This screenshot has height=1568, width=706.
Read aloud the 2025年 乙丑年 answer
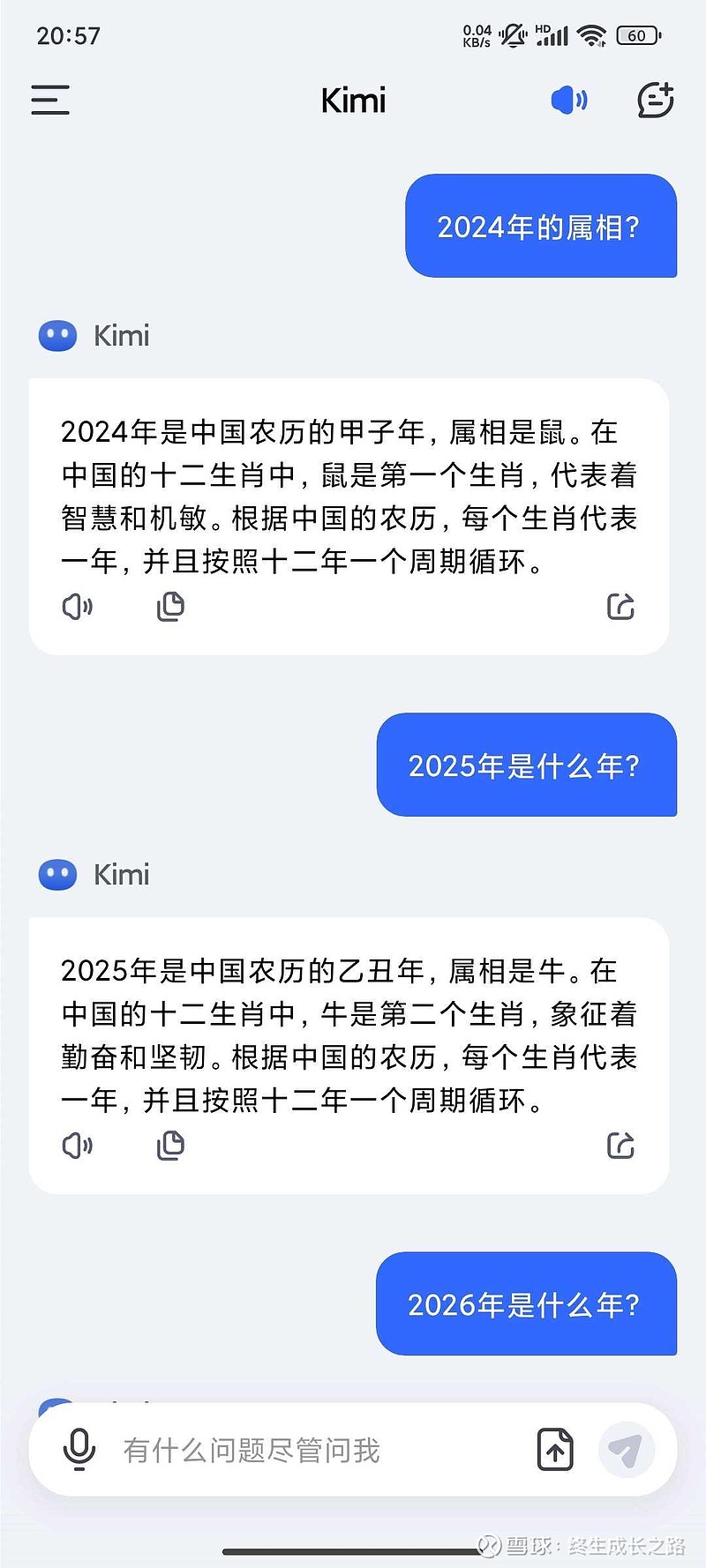click(78, 1146)
